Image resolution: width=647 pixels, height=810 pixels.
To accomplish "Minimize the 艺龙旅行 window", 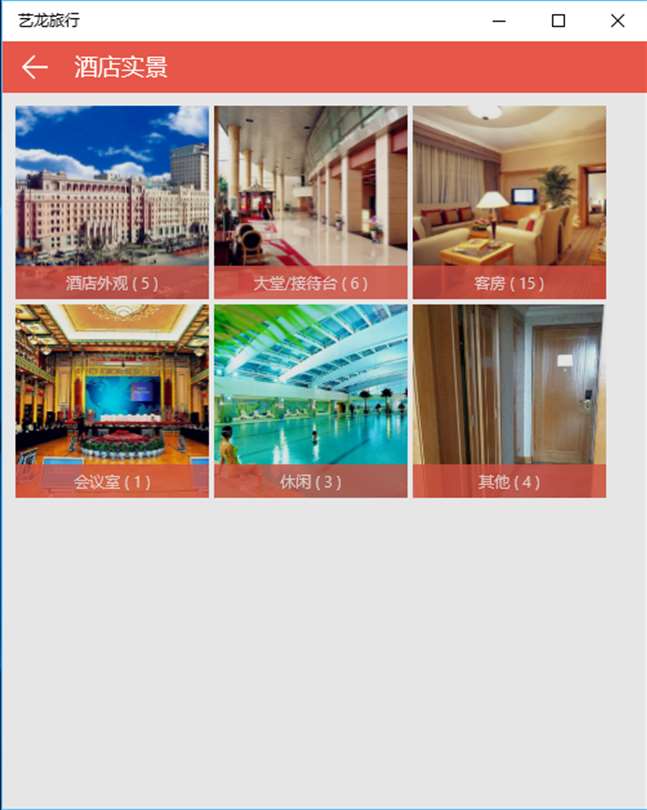I will click(x=499, y=20).
